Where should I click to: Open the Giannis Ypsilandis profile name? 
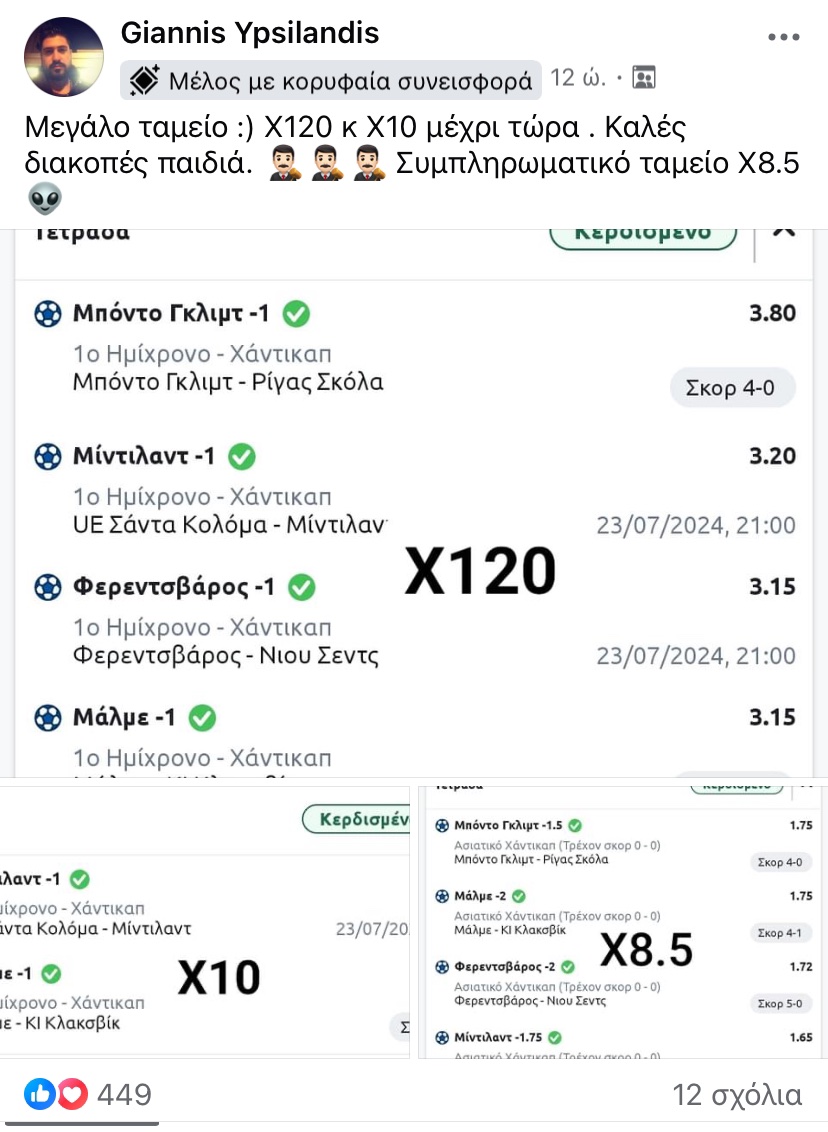[249, 33]
